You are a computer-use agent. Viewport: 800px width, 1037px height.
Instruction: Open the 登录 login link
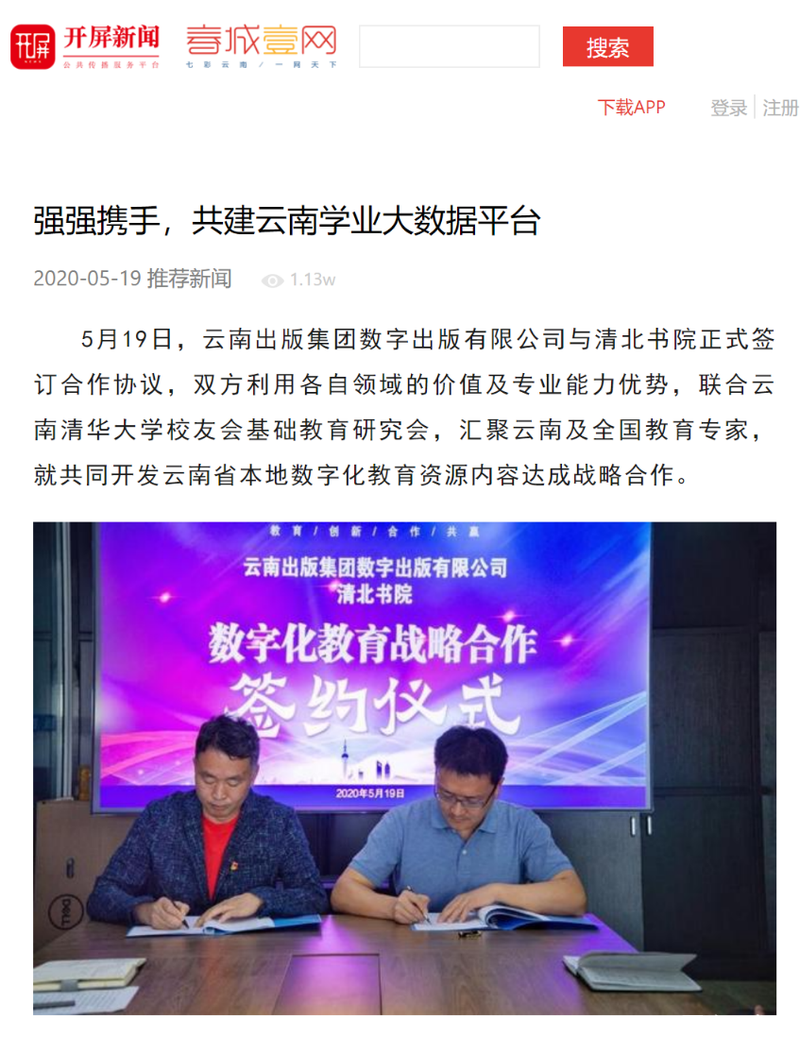[729, 108]
